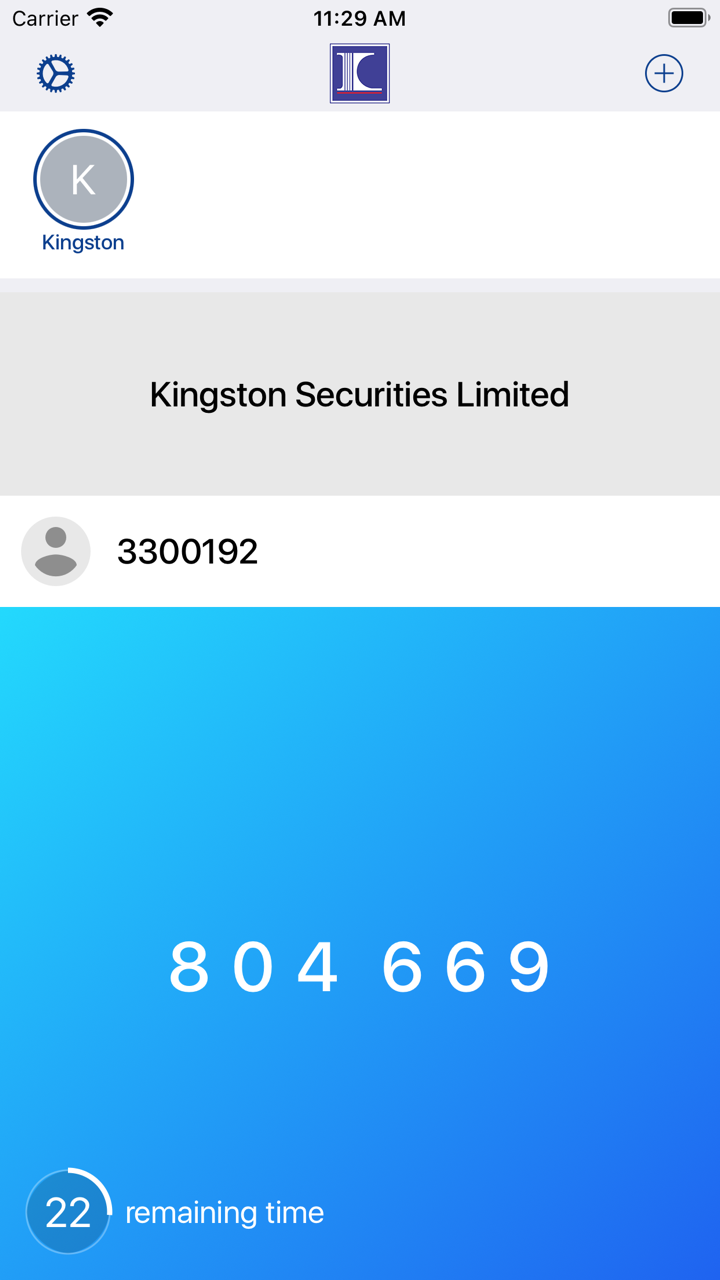Open the account row 3300192
Screen dimensions: 720x1280
click(x=360, y=551)
